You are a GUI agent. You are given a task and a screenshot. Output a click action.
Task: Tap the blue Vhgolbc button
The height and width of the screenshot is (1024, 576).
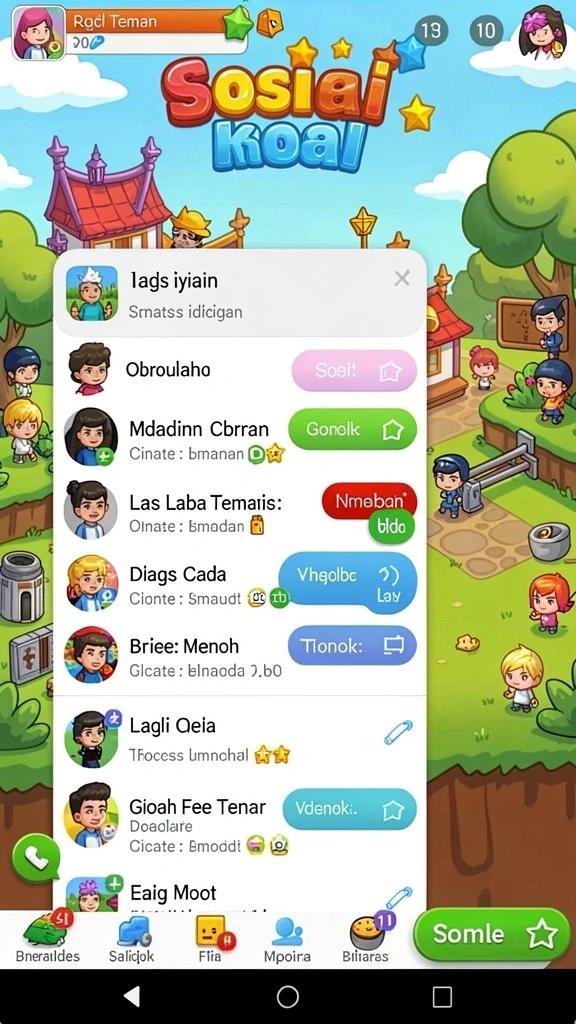click(347, 583)
